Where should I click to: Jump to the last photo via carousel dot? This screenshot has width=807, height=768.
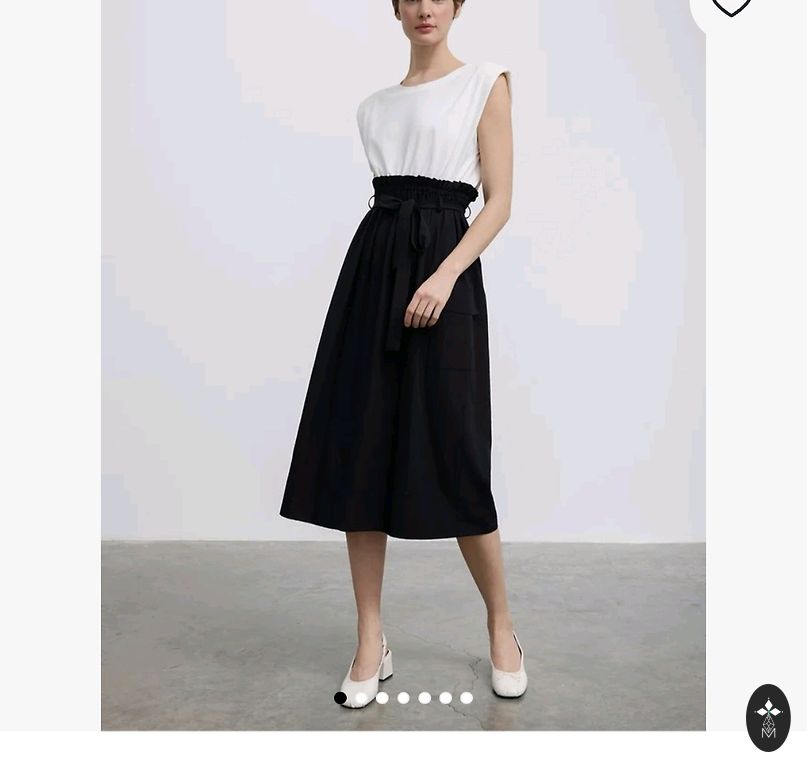(466, 698)
